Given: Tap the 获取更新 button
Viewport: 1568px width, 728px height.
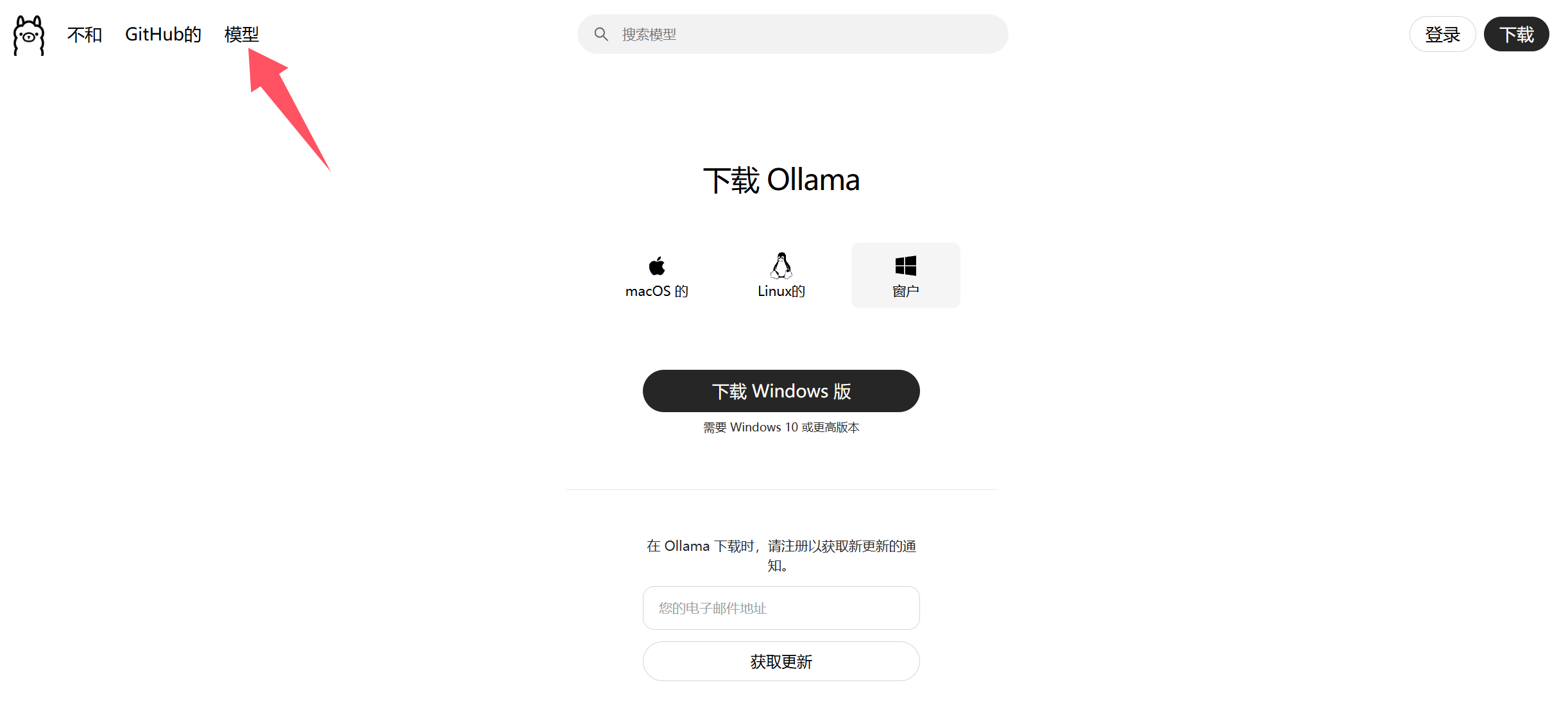Looking at the screenshot, I should (781, 661).
